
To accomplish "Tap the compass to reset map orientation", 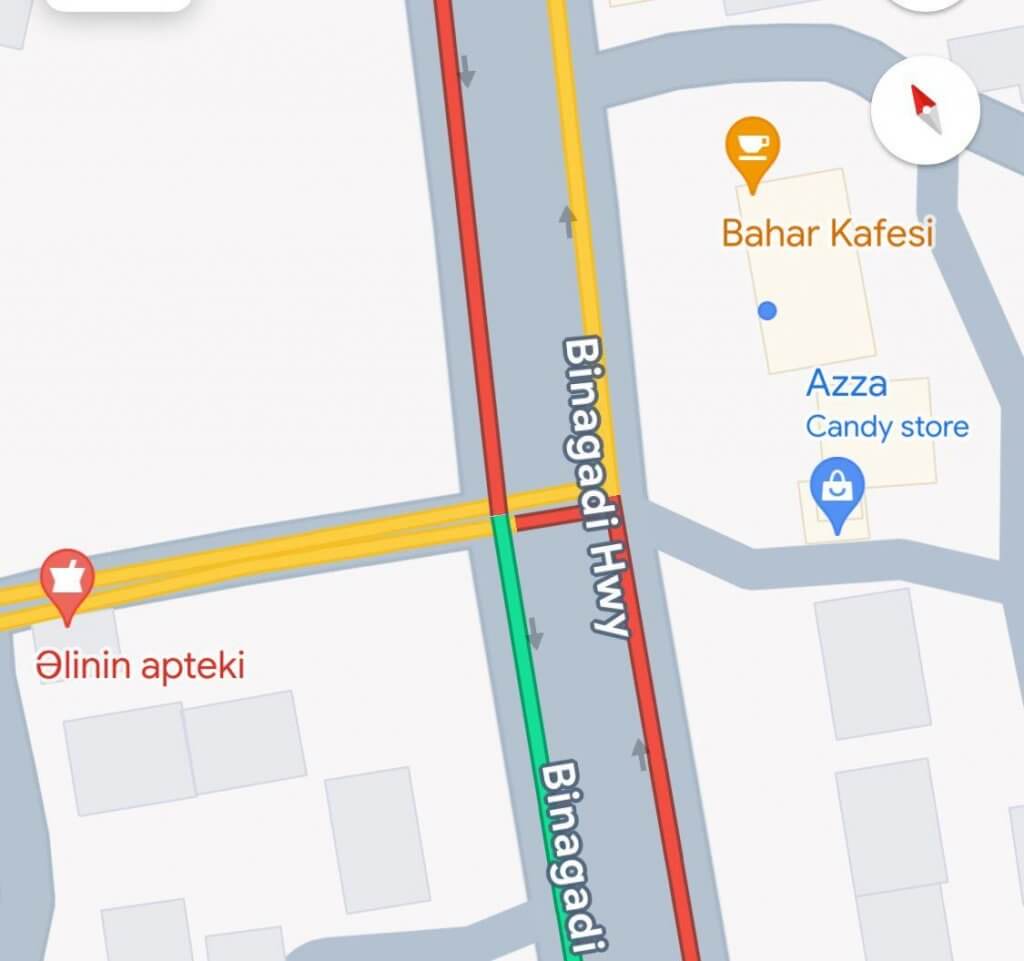I will coord(924,110).
